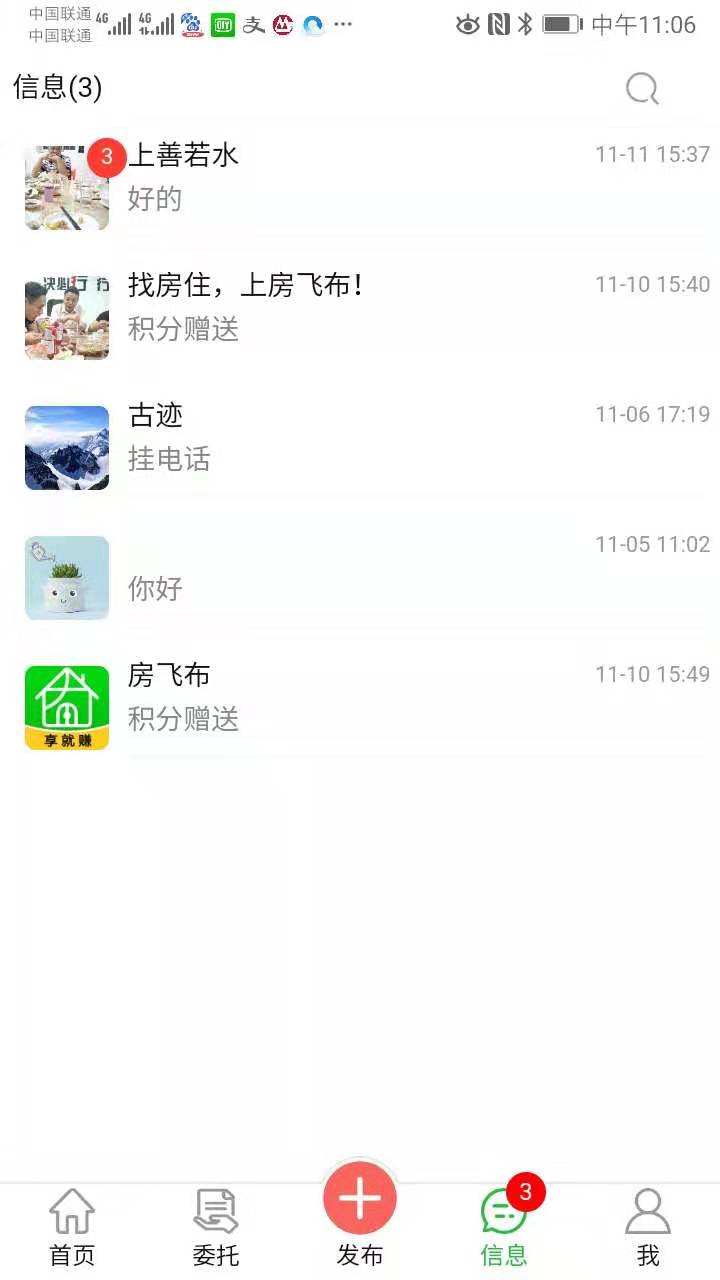Open the 找房住，上房飞布 conversation avatar

[x=66, y=317]
